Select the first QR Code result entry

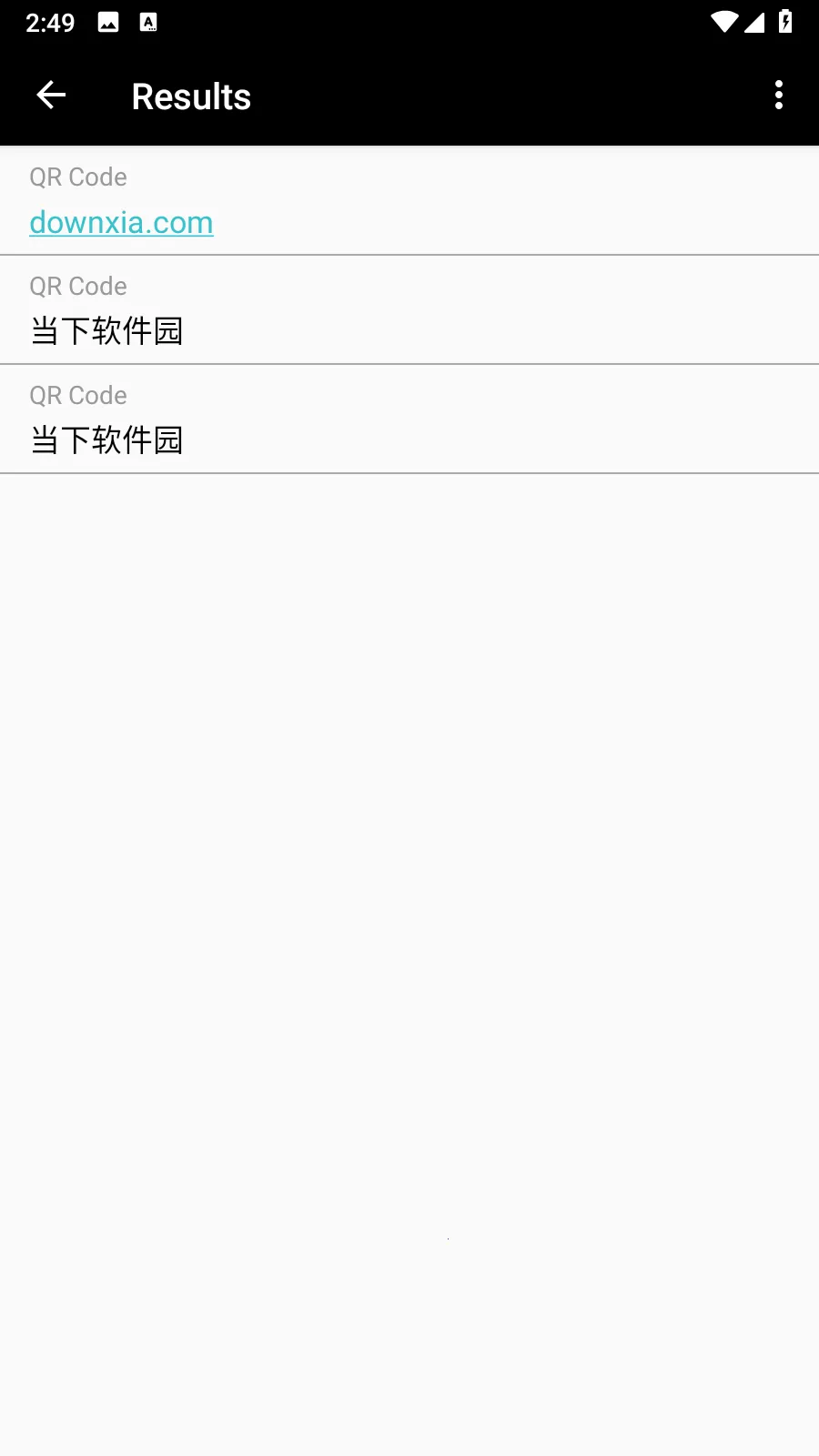click(409, 200)
